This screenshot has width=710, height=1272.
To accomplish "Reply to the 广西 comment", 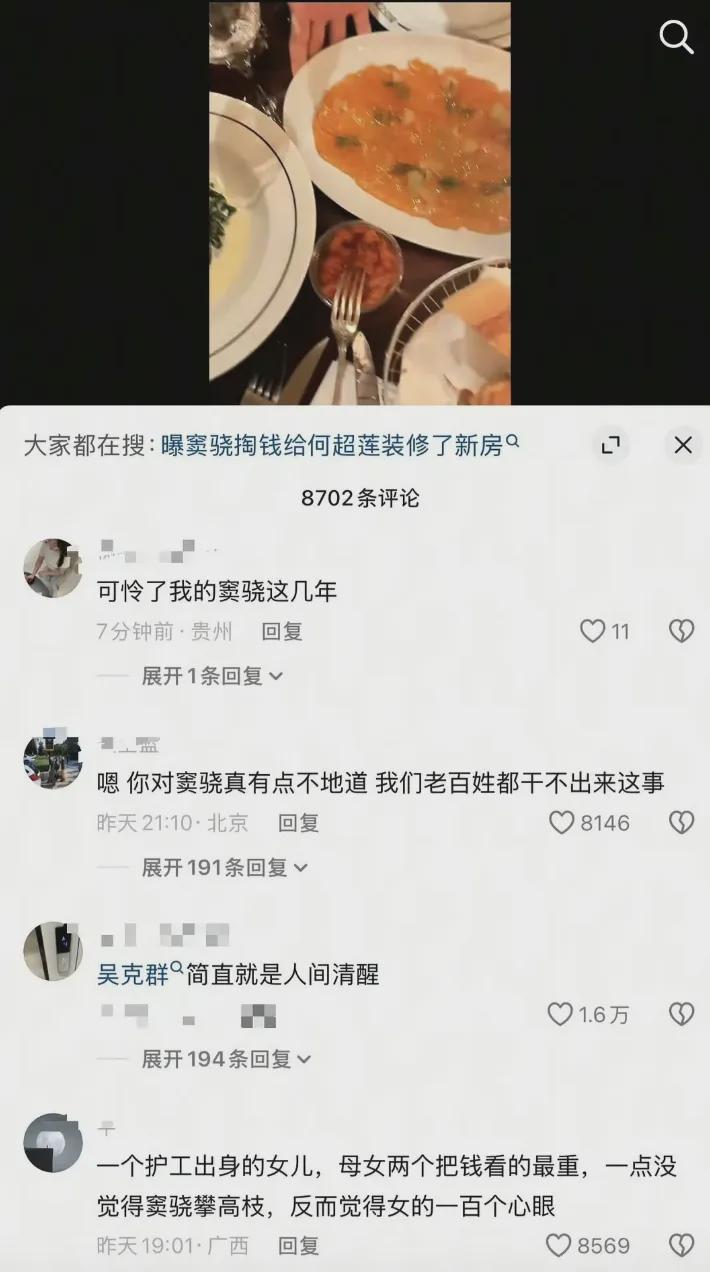I will point(298,1246).
